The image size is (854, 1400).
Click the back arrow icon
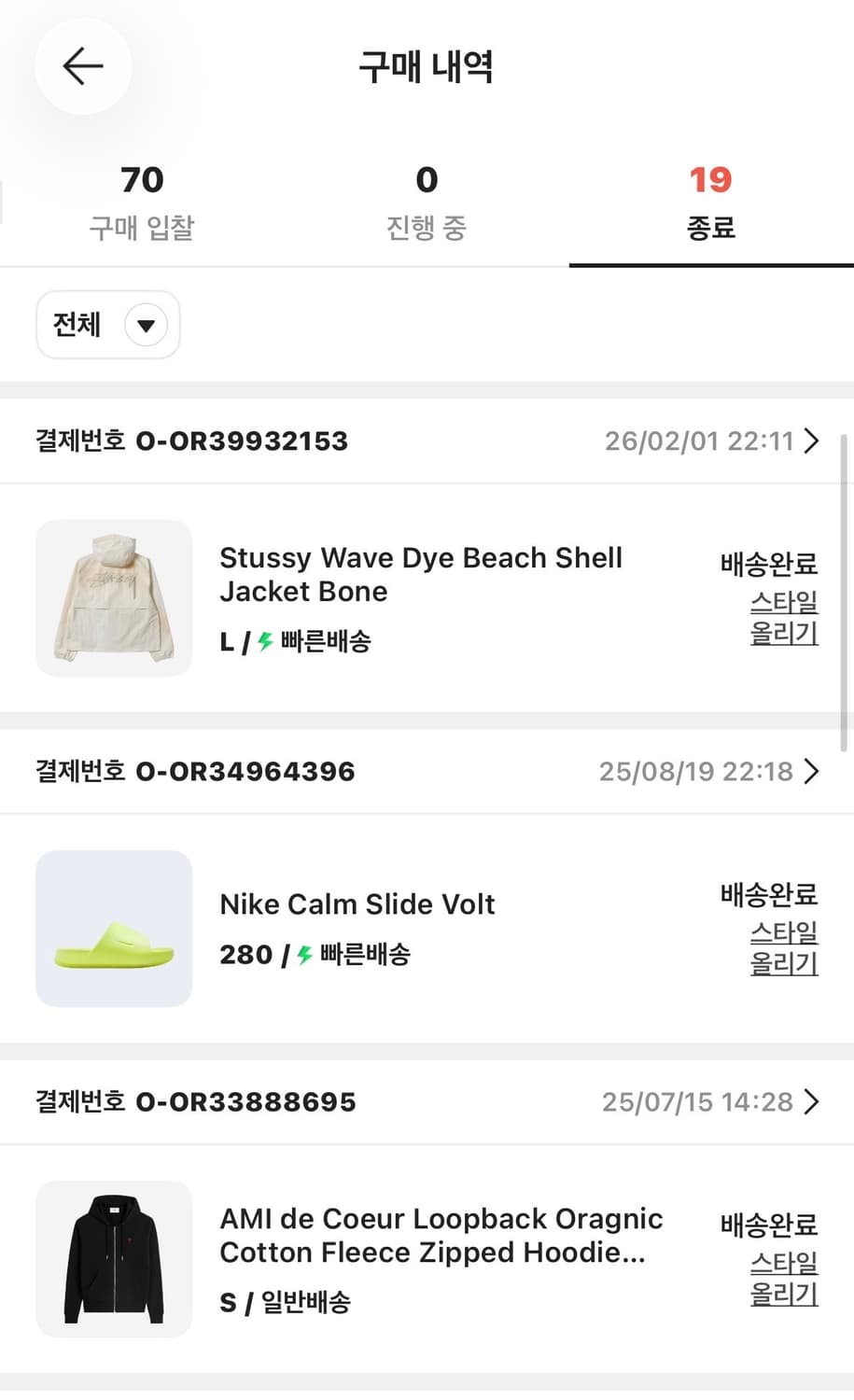(82, 66)
